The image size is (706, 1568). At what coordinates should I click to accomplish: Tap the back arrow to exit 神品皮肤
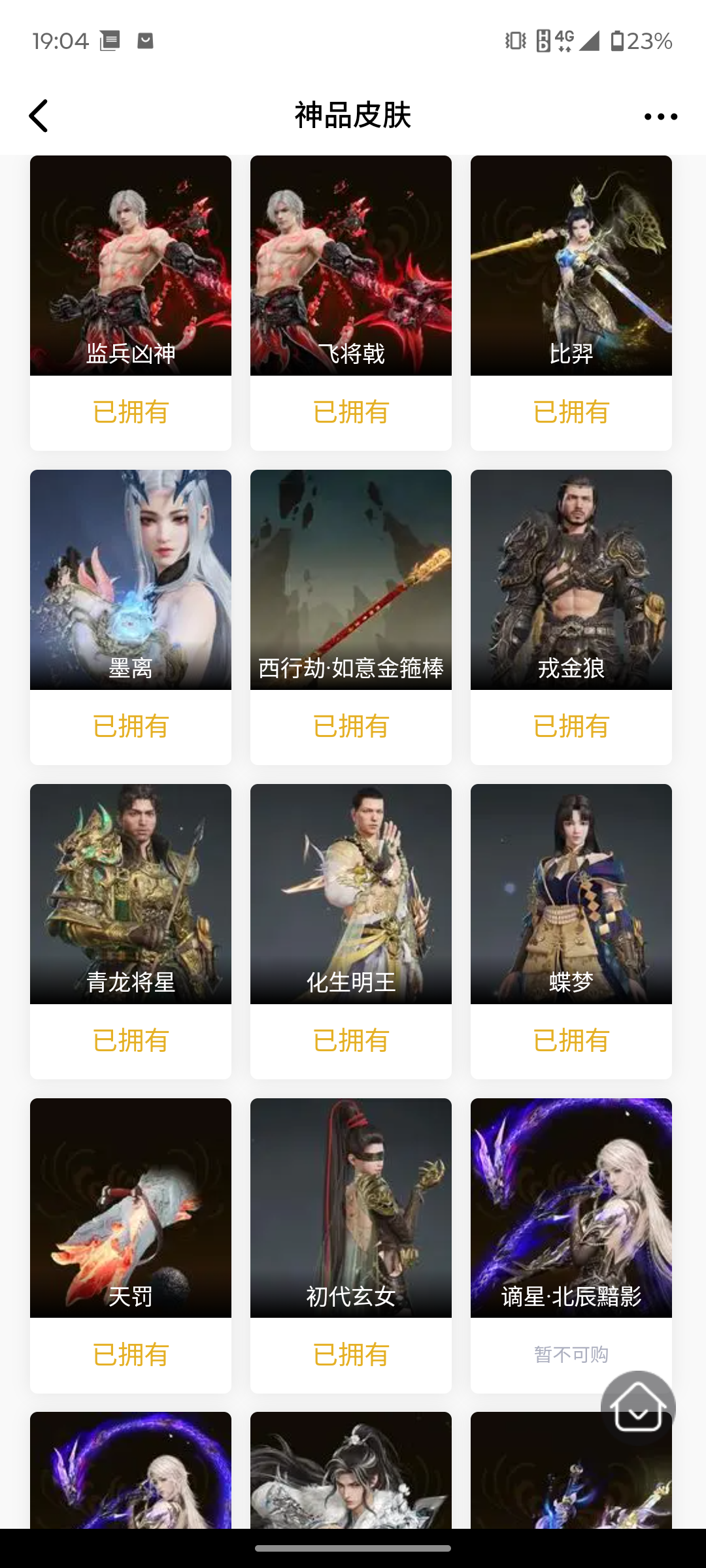click(x=39, y=116)
